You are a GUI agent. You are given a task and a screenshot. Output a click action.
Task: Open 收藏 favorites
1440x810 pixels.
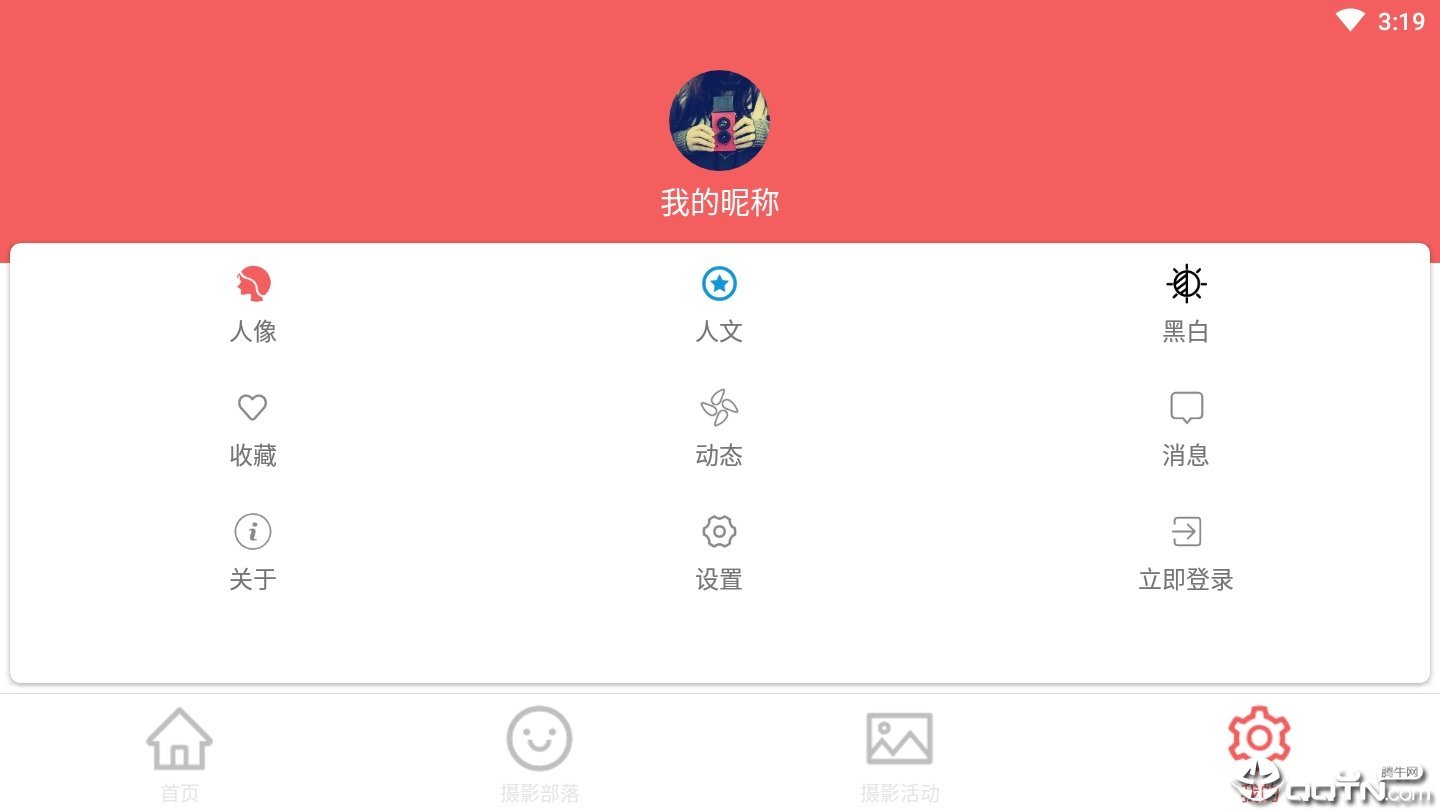pos(253,428)
